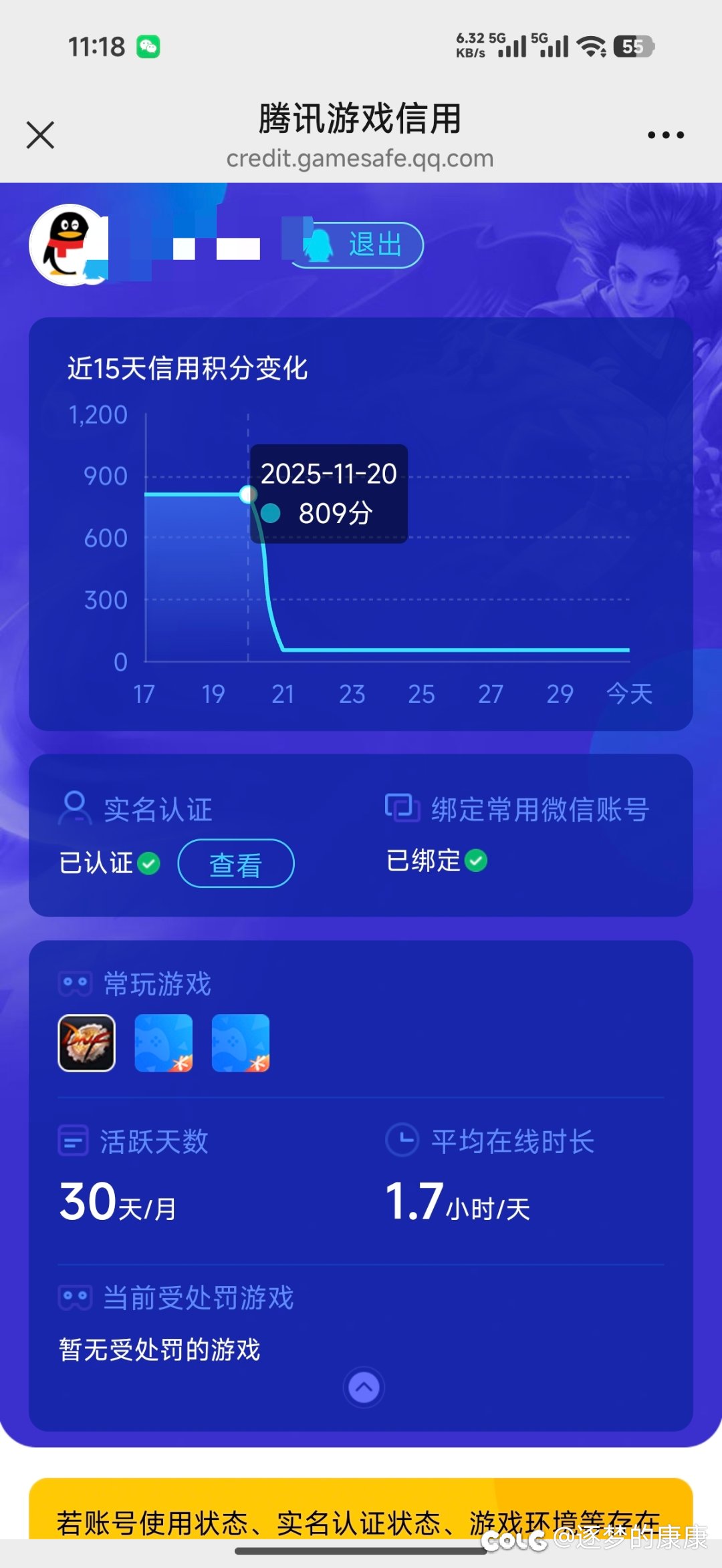This screenshot has height=1568, width=722.
Task: Tap the 常玩游戏 controller icon
Action: 76,984
